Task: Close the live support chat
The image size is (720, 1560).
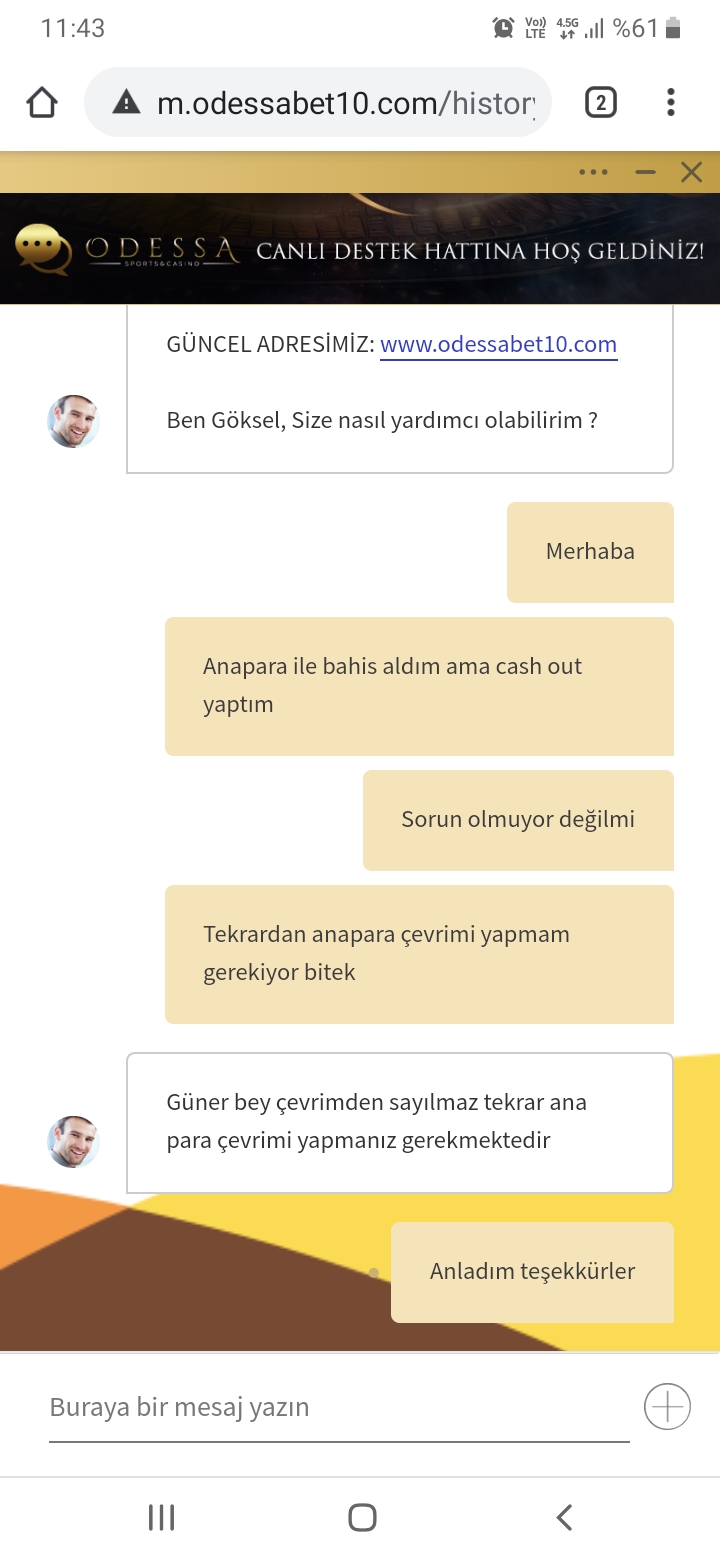Action: point(691,172)
